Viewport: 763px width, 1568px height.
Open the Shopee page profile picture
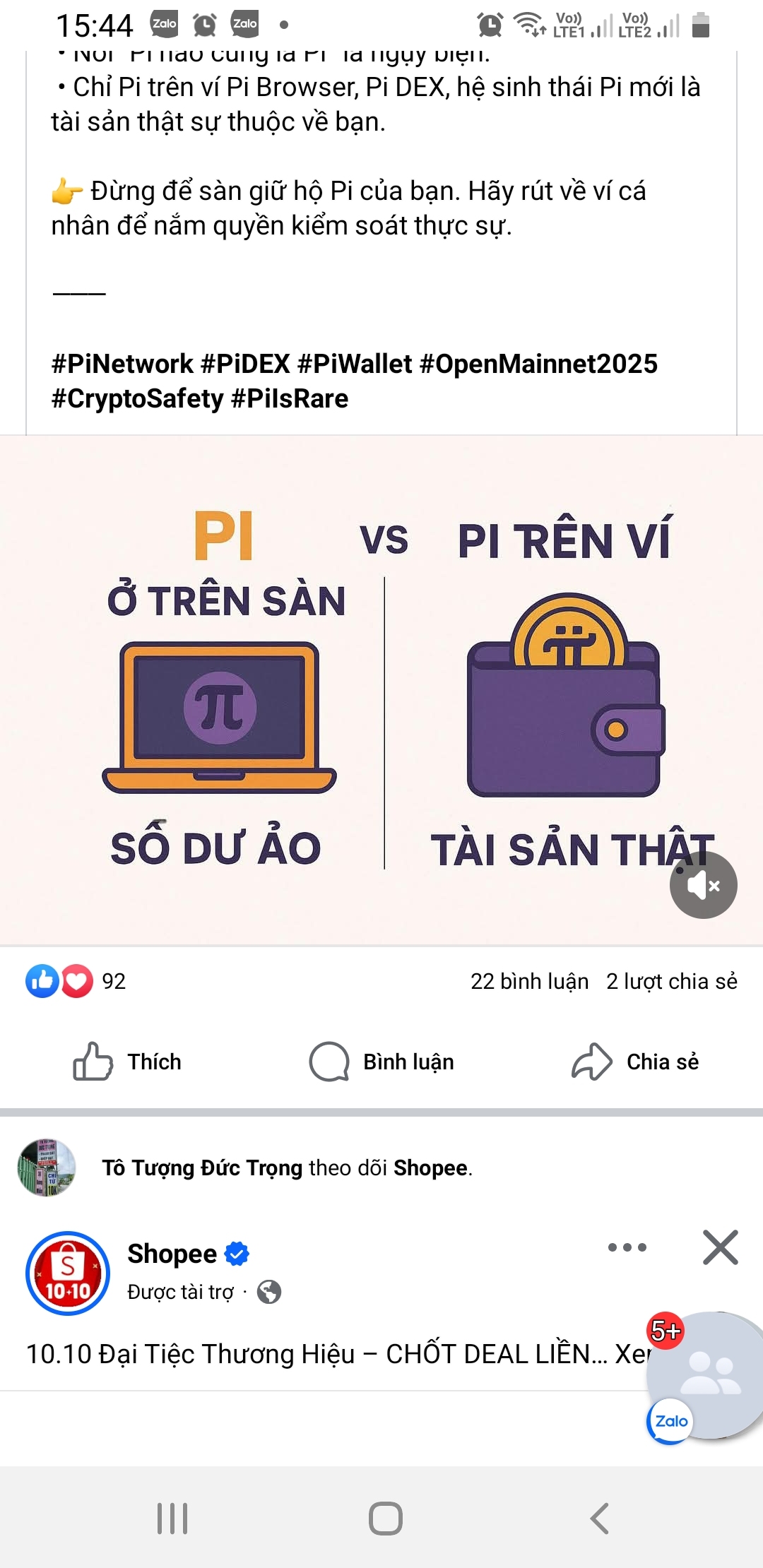click(x=68, y=1273)
